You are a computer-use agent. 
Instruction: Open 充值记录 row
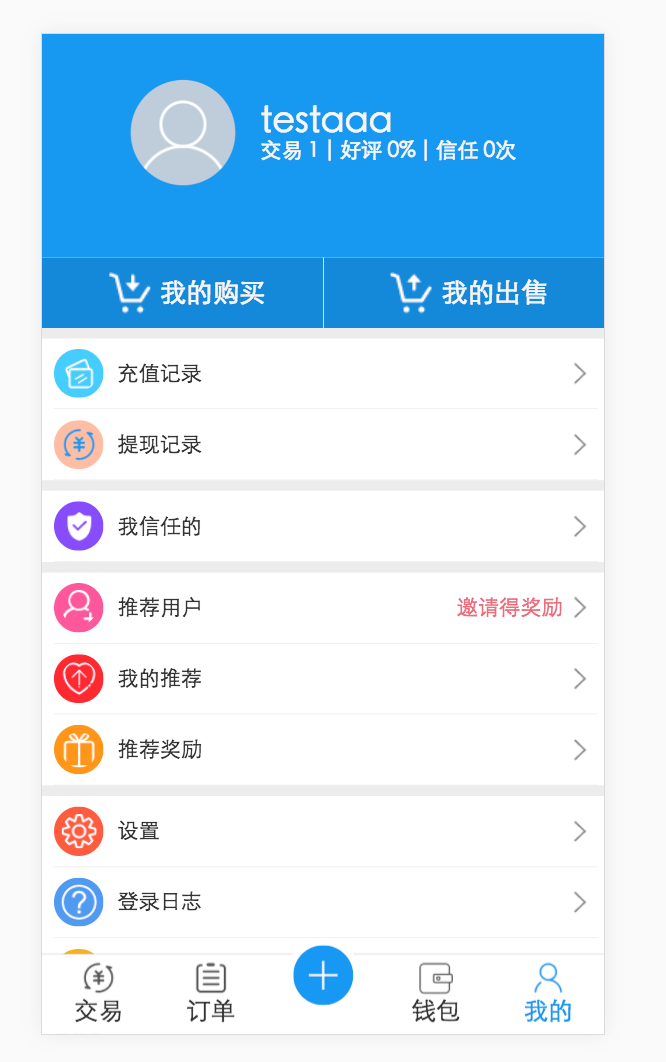coord(322,374)
